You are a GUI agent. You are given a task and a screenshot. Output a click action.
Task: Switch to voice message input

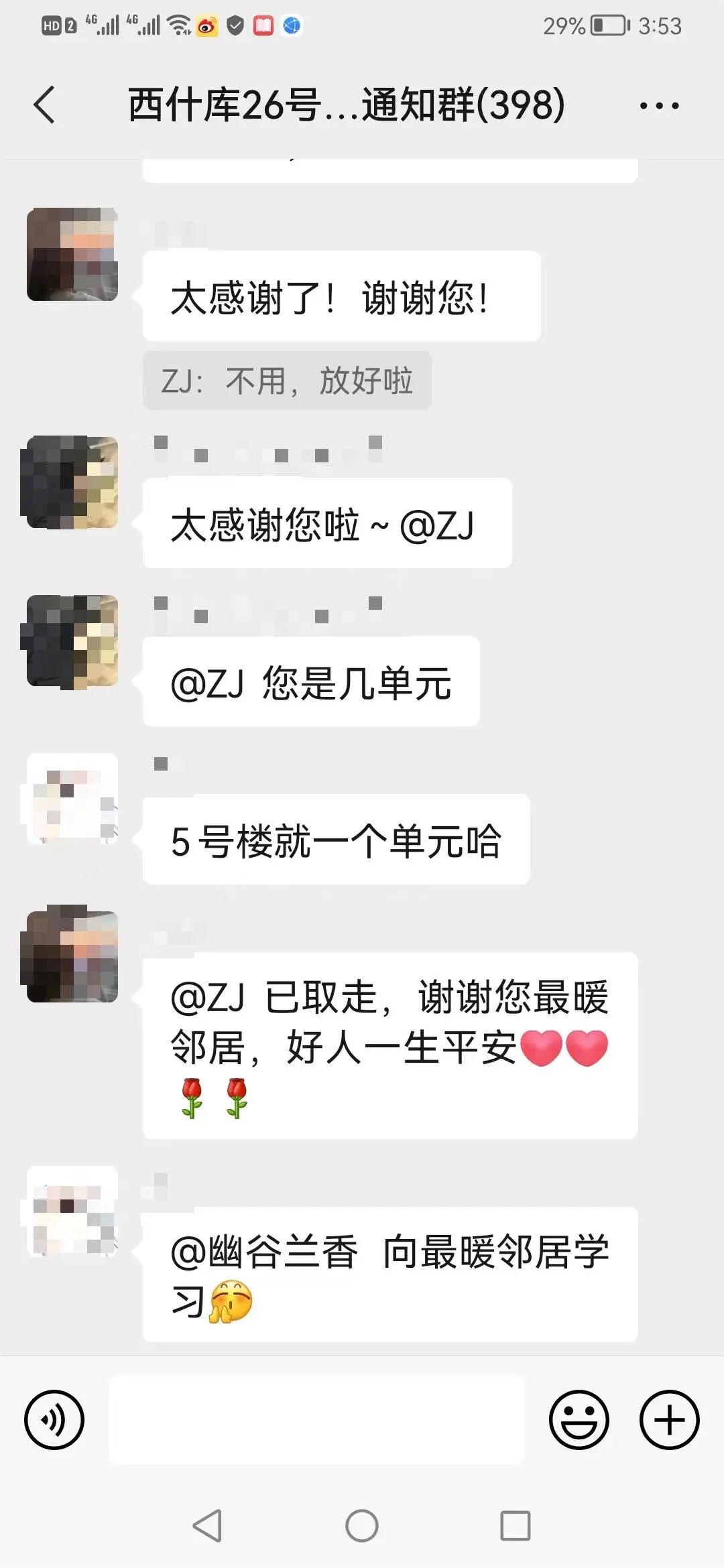54,1420
